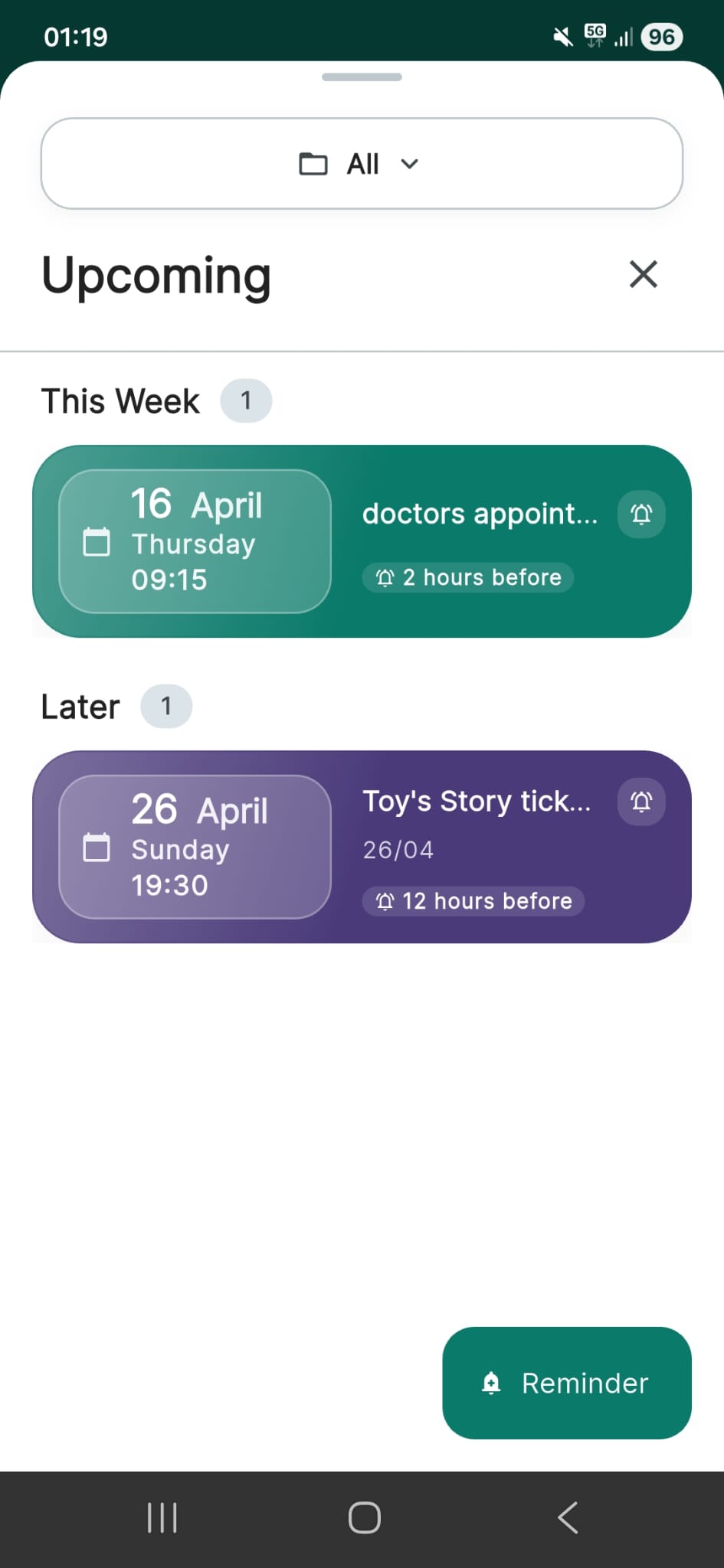Screen dimensions: 724x1568
Task: Collapse the This Week section
Action: [120, 400]
